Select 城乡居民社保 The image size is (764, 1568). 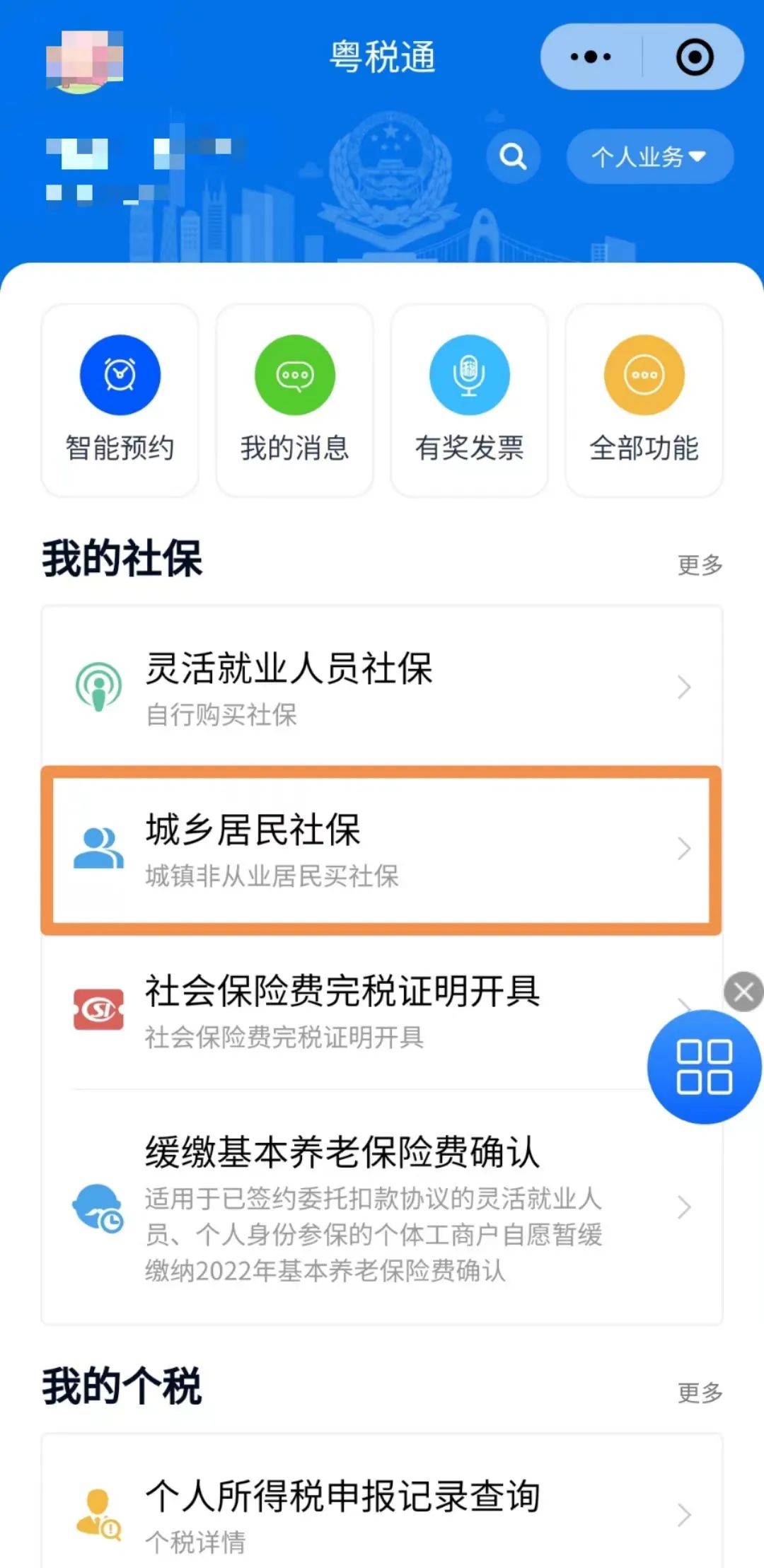click(382, 849)
